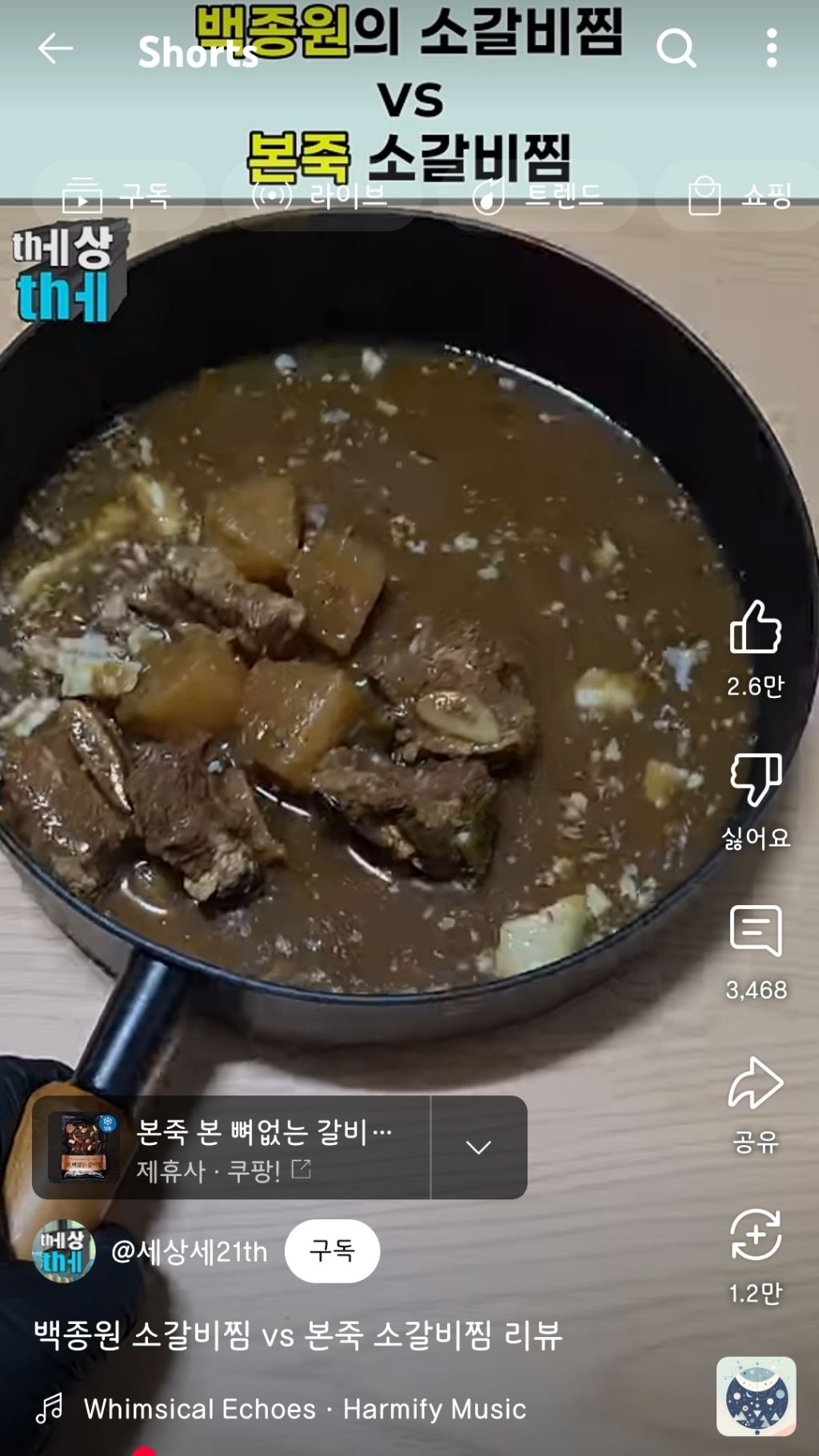Open the Whimsical Echoes sound page
The image size is (819, 1456).
click(x=304, y=1409)
